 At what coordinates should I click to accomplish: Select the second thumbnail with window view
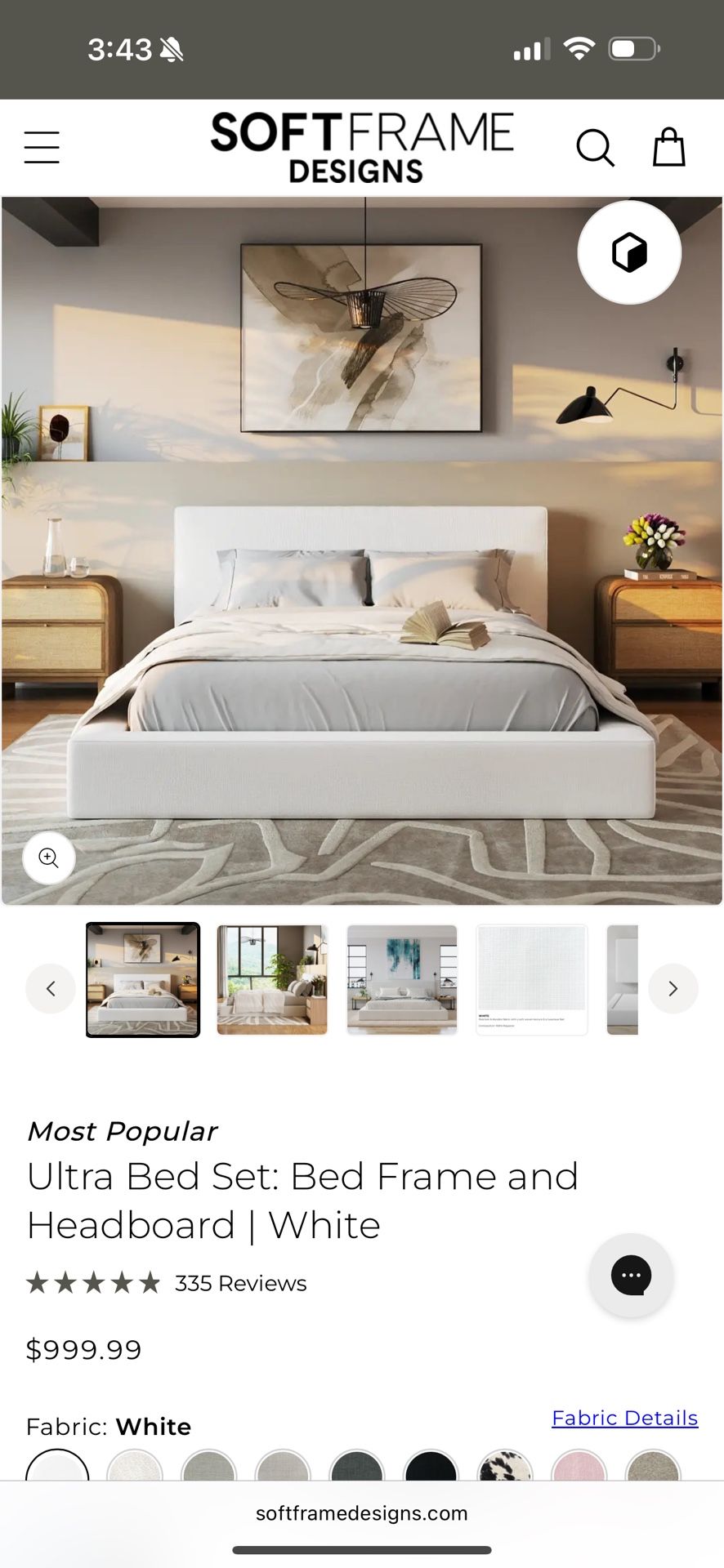(272, 980)
